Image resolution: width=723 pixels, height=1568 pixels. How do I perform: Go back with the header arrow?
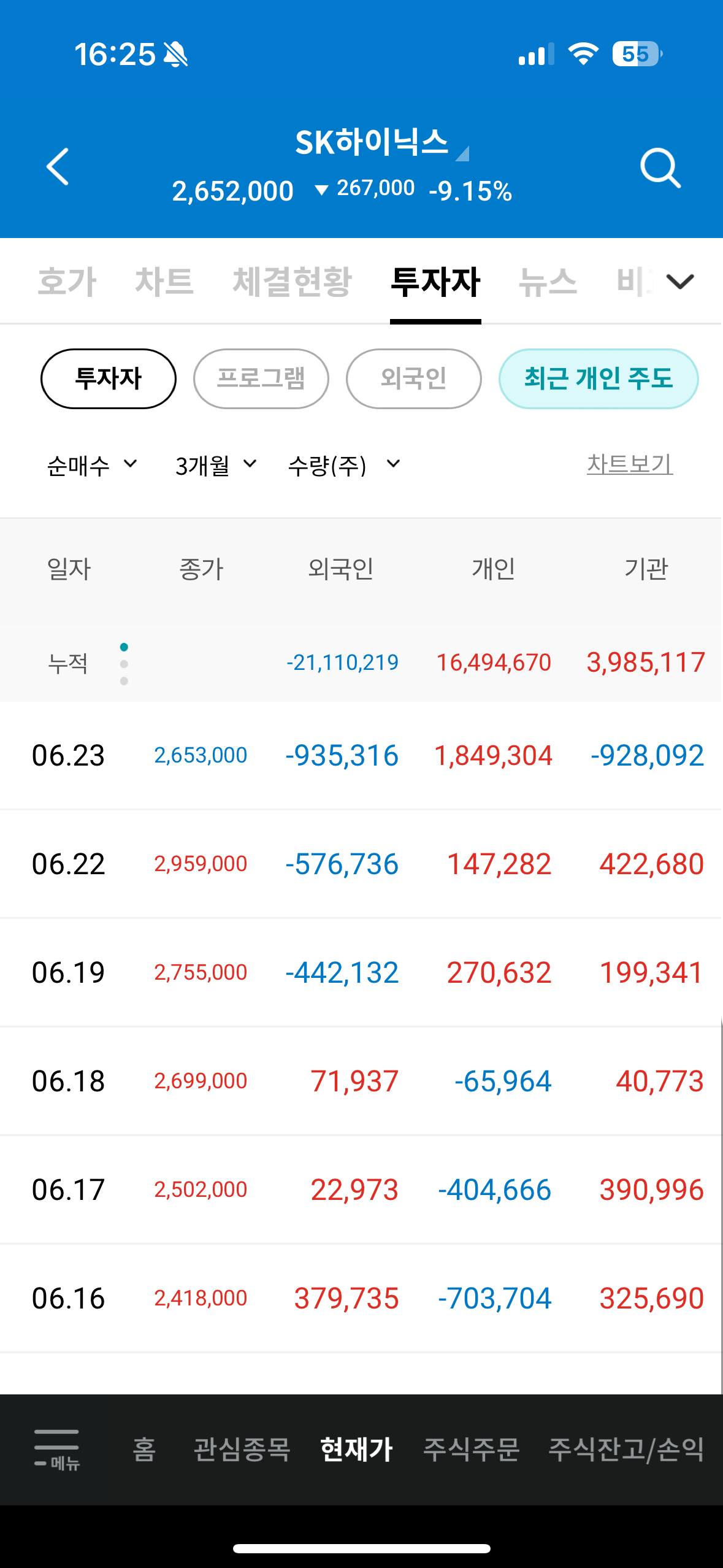(58, 166)
